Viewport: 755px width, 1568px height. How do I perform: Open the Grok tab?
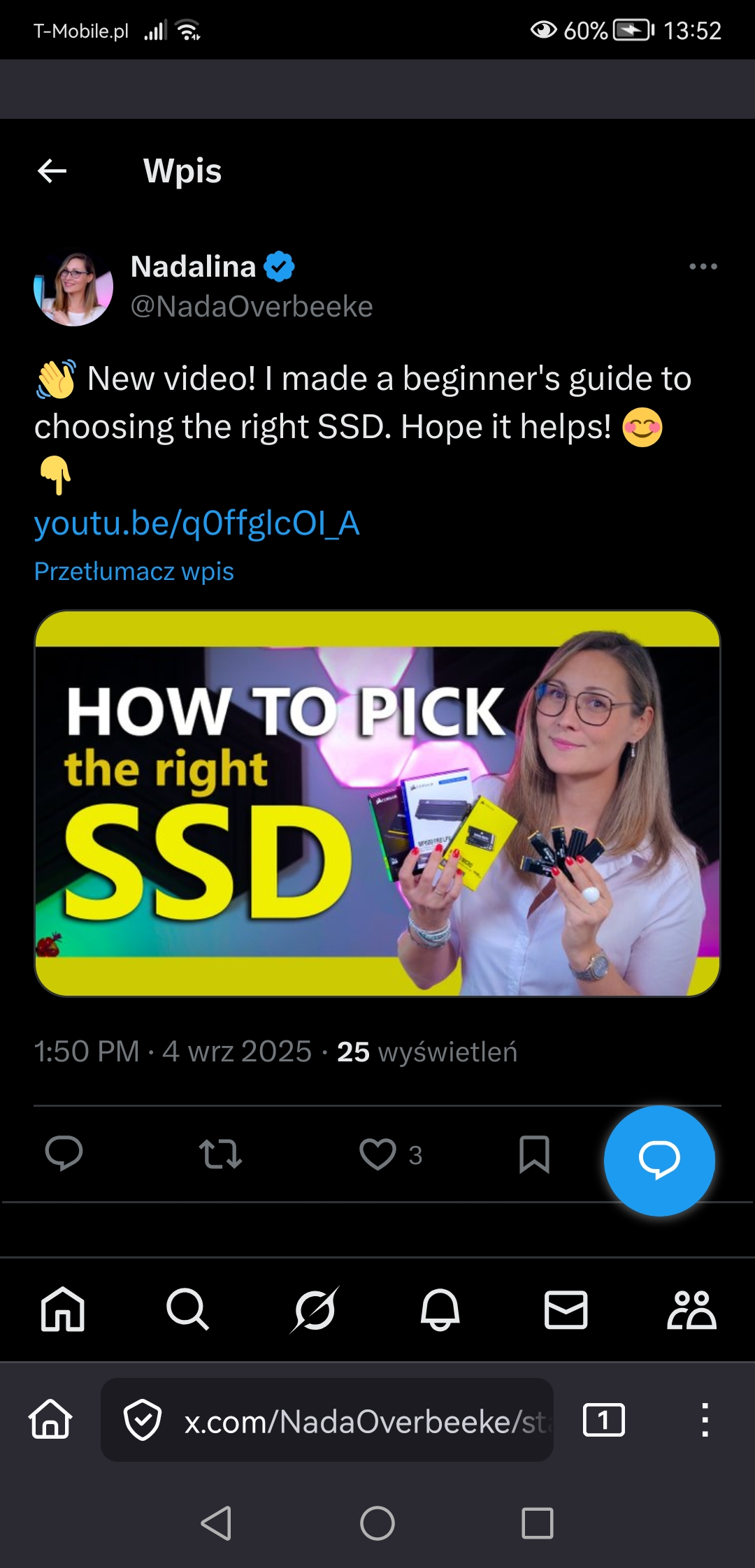(314, 1309)
